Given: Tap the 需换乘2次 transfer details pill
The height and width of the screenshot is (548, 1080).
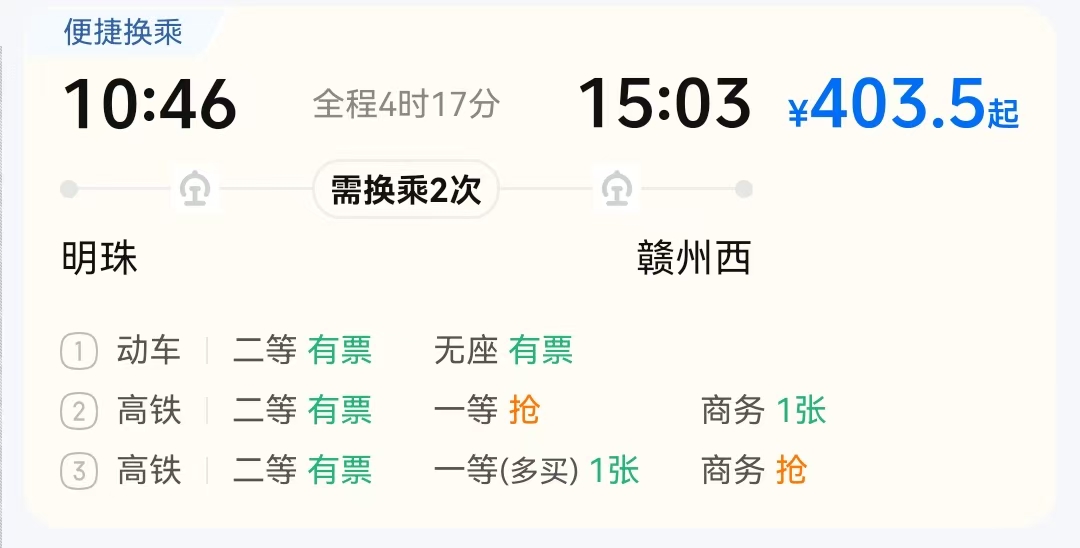Looking at the screenshot, I should pyautogui.click(x=406, y=189).
